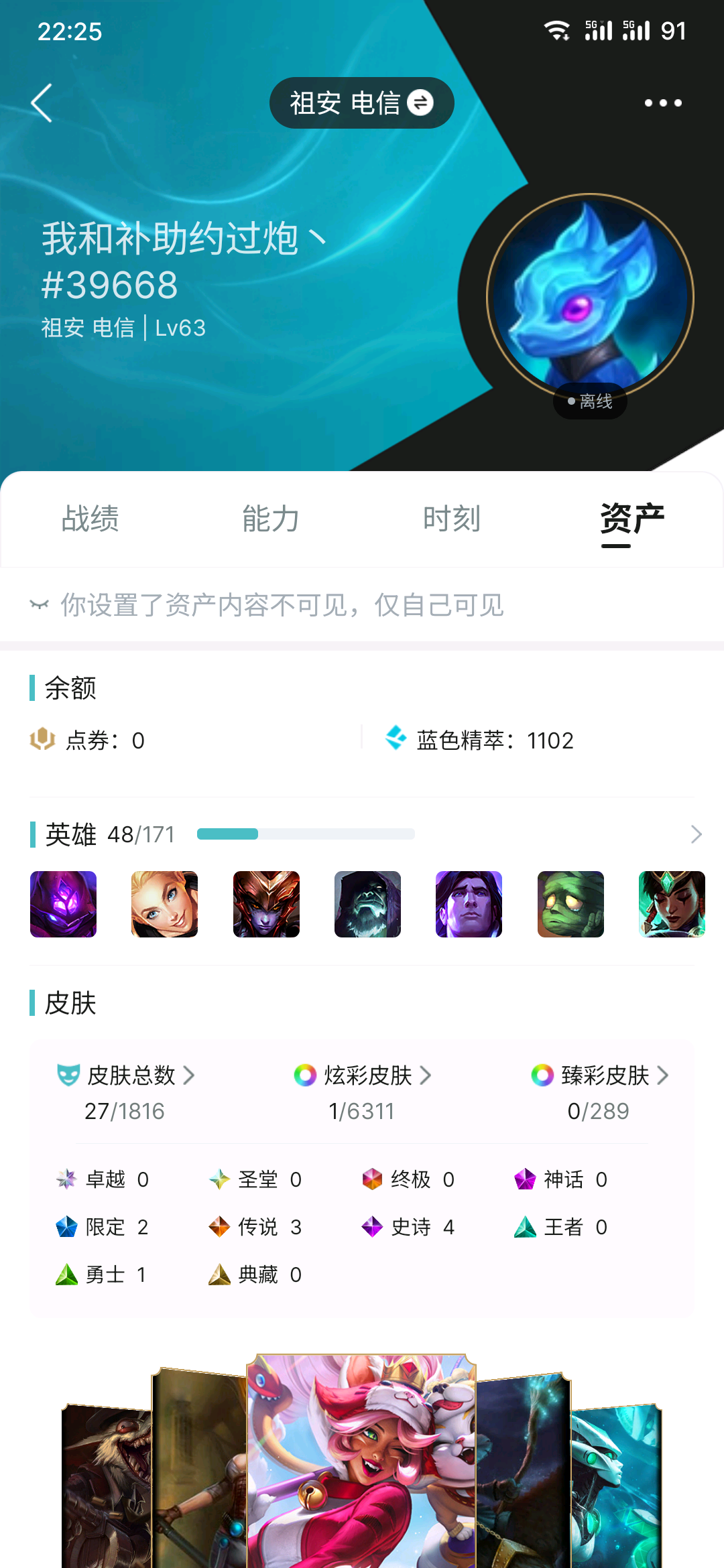Select the 资产 tab
The height and width of the screenshot is (1568, 724).
[x=631, y=519]
